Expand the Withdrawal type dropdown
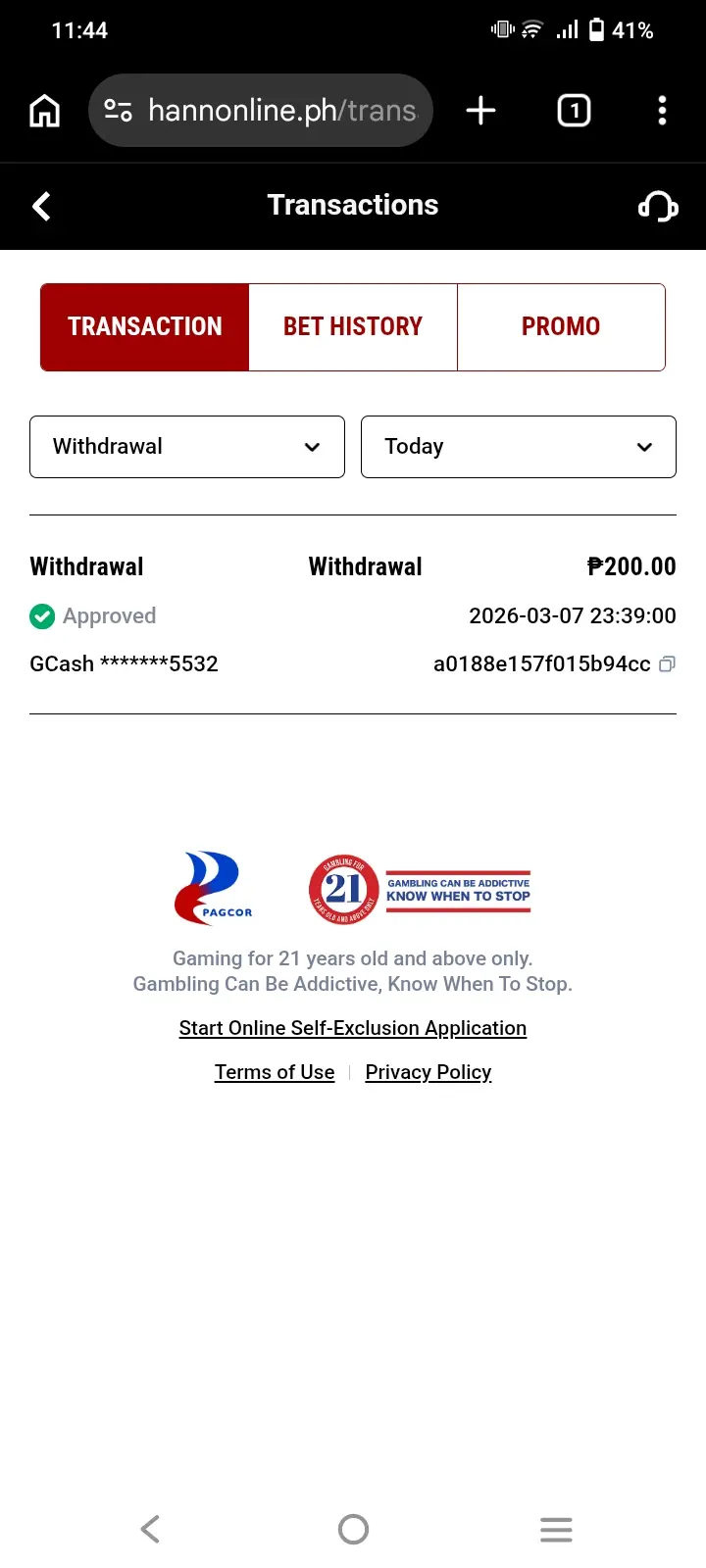 pyautogui.click(x=187, y=447)
